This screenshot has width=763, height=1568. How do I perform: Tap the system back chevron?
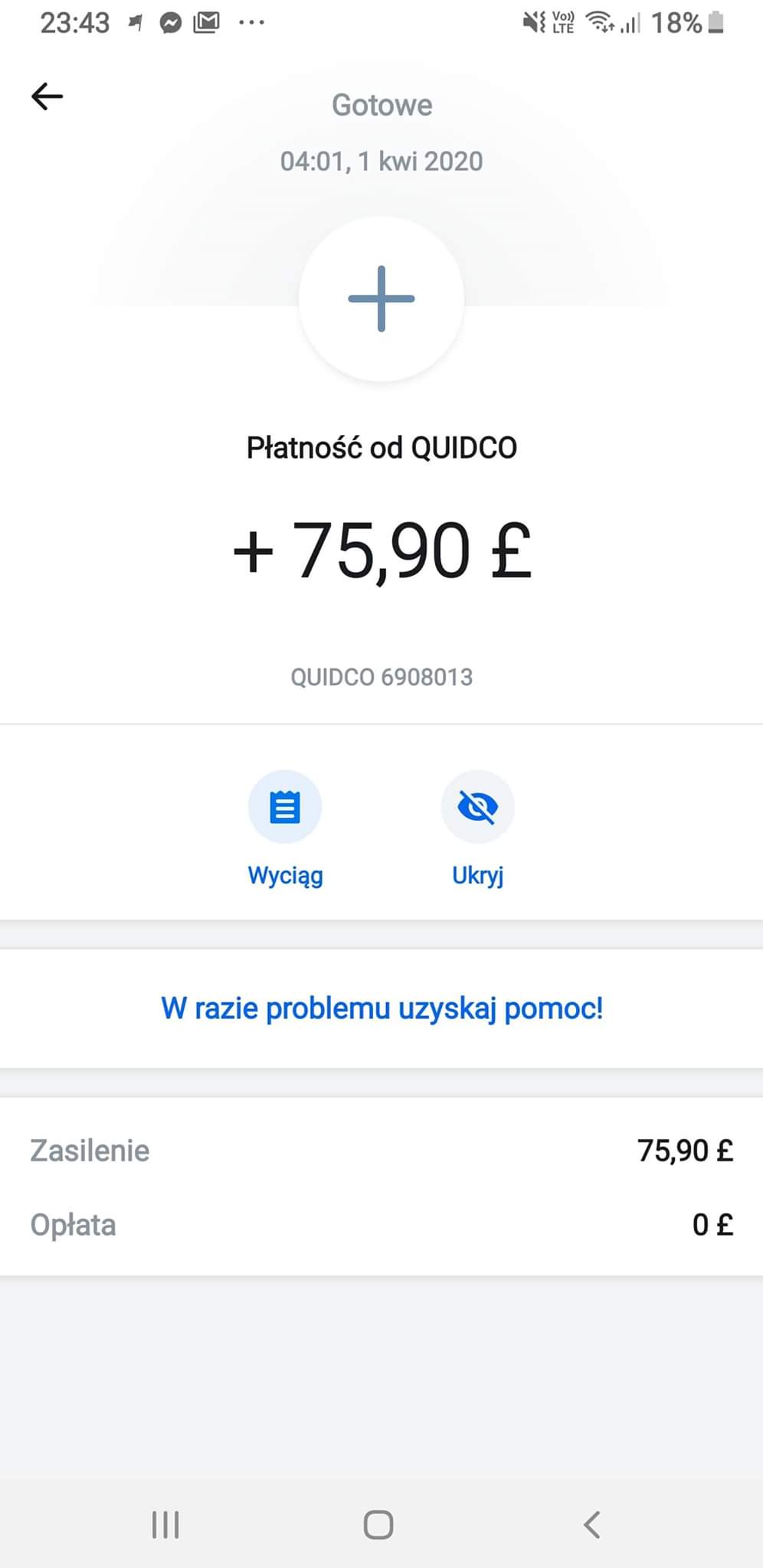click(591, 1524)
